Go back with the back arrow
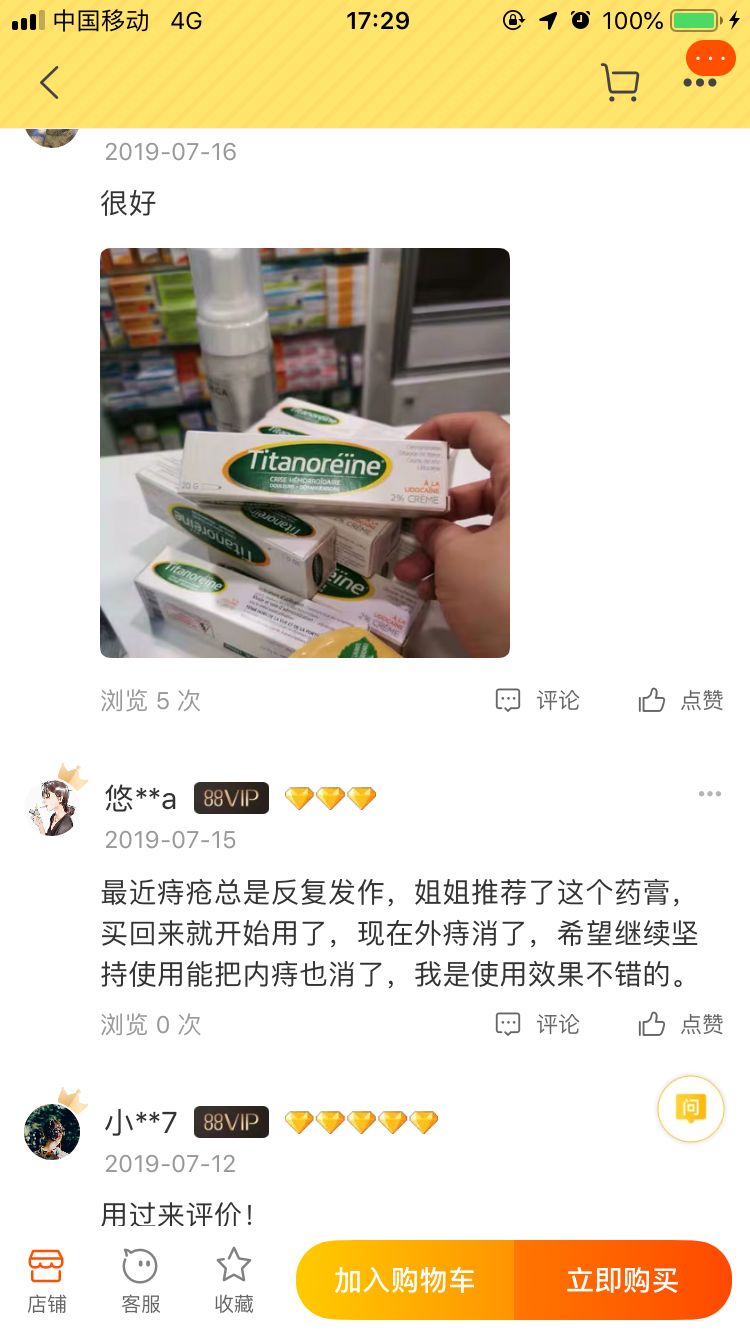750x1334 pixels. pyautogui.click(x=50, y=83)
